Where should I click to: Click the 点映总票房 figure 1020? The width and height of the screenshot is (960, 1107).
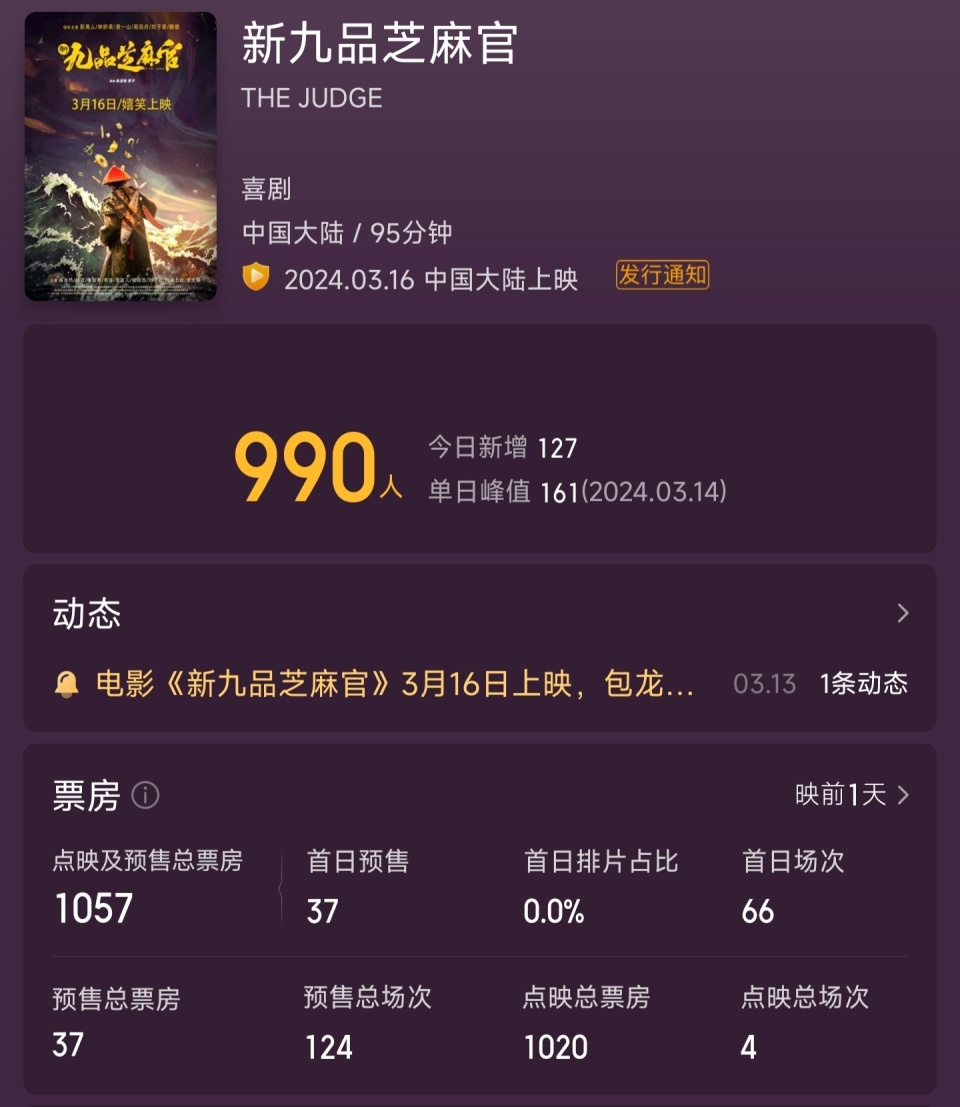556,1047
